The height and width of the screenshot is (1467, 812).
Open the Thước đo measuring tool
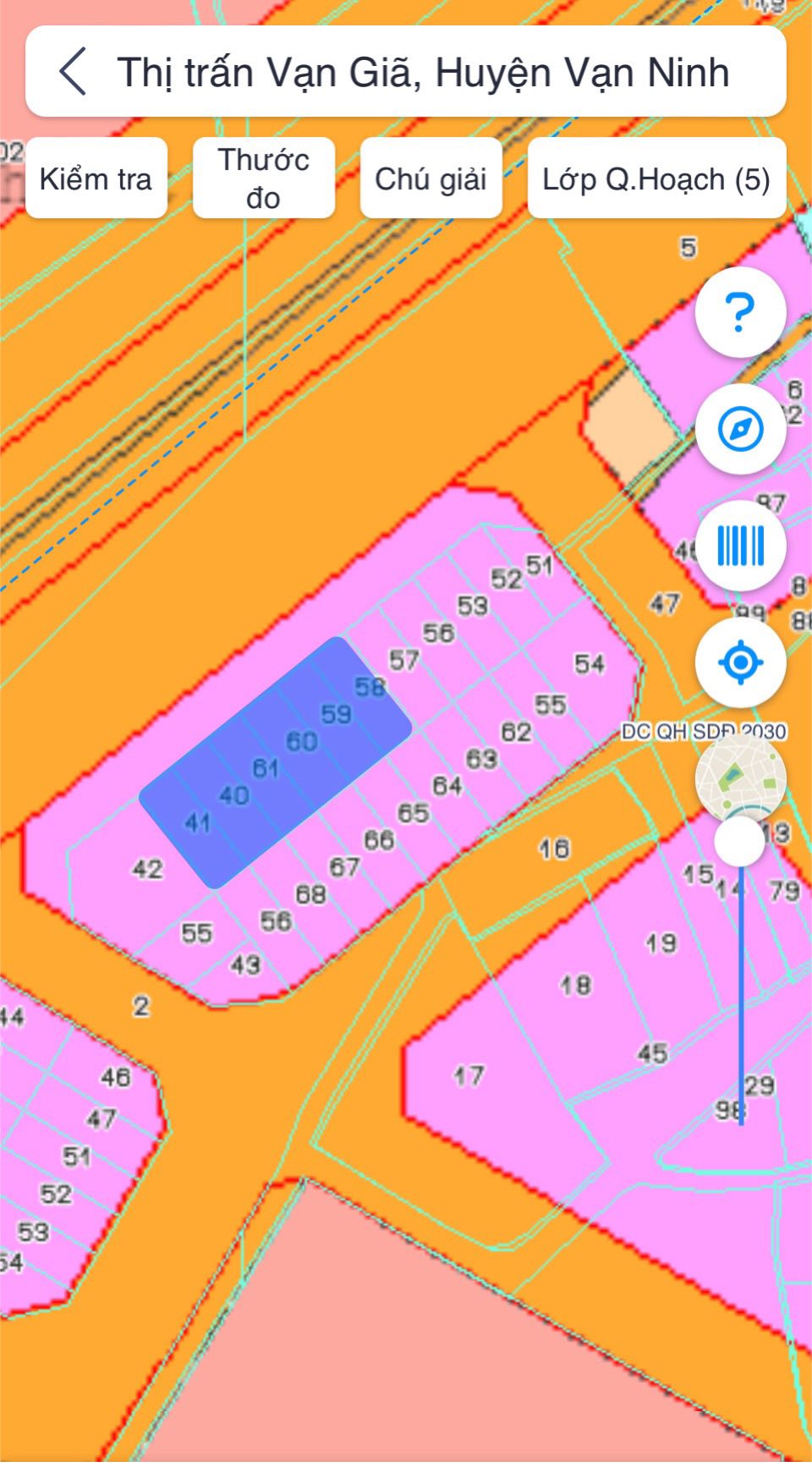coord(264,179)
